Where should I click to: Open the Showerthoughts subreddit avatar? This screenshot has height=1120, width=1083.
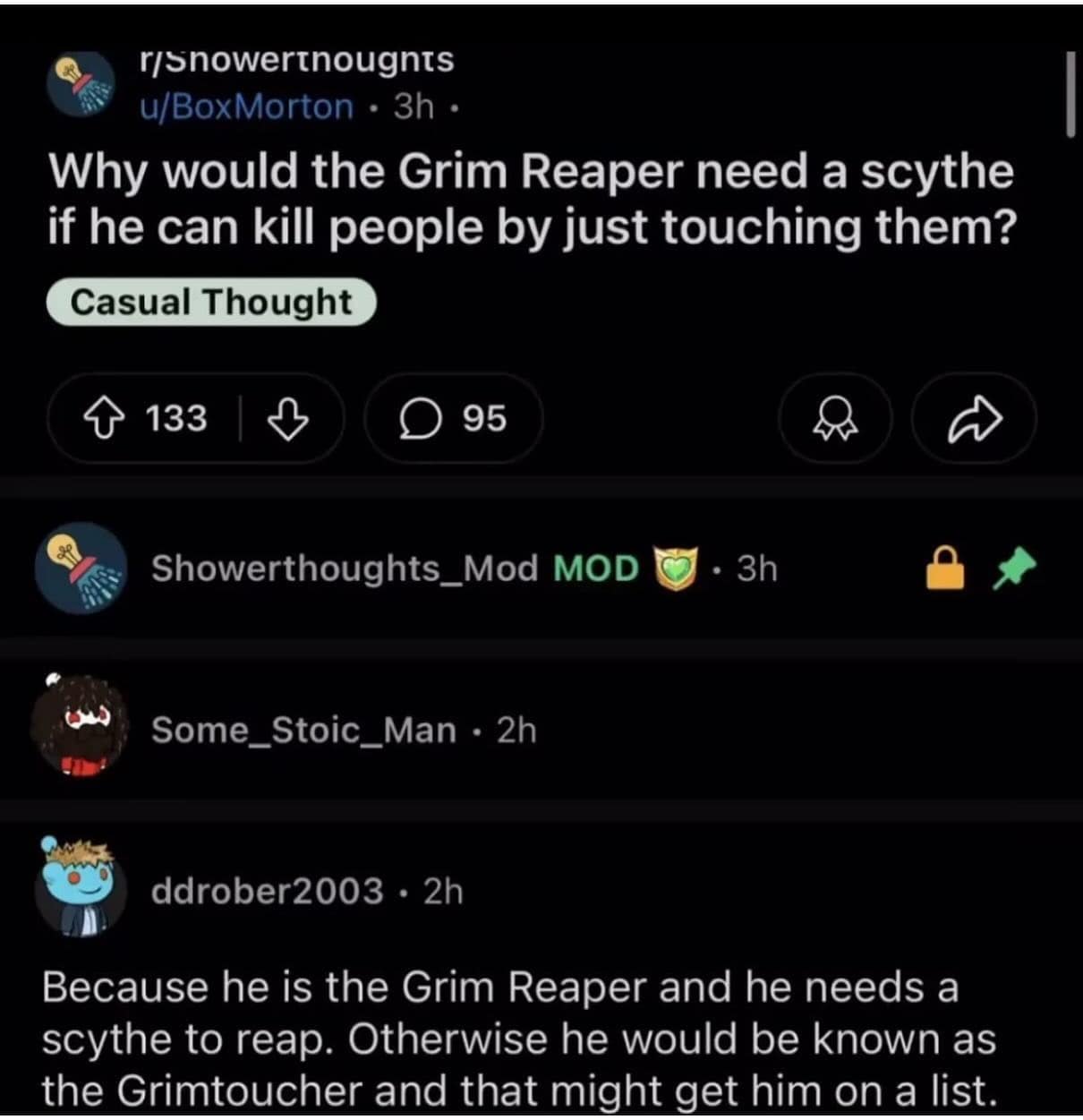[82, 83]
